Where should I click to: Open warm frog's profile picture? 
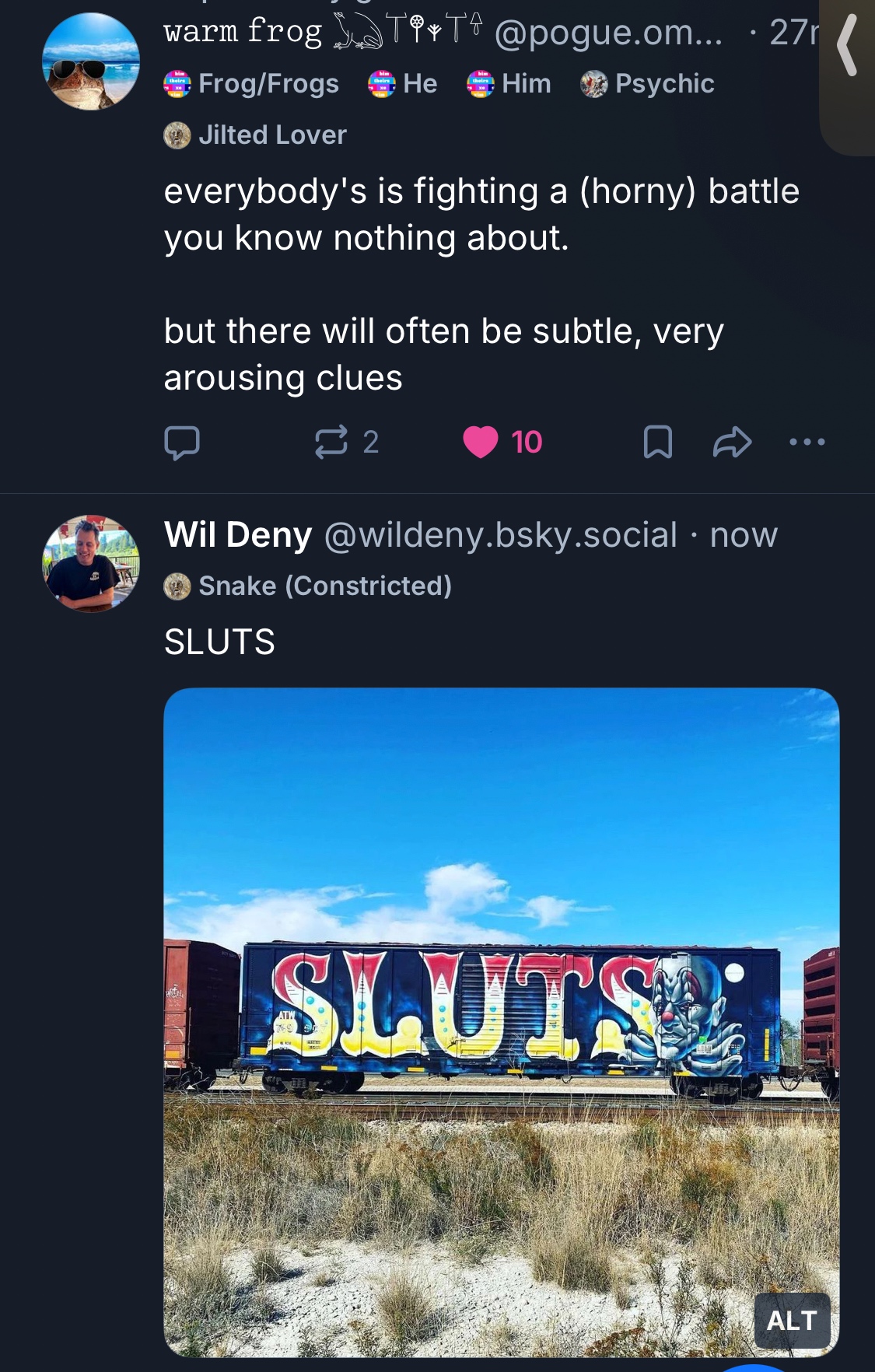[x=91, y=61]
